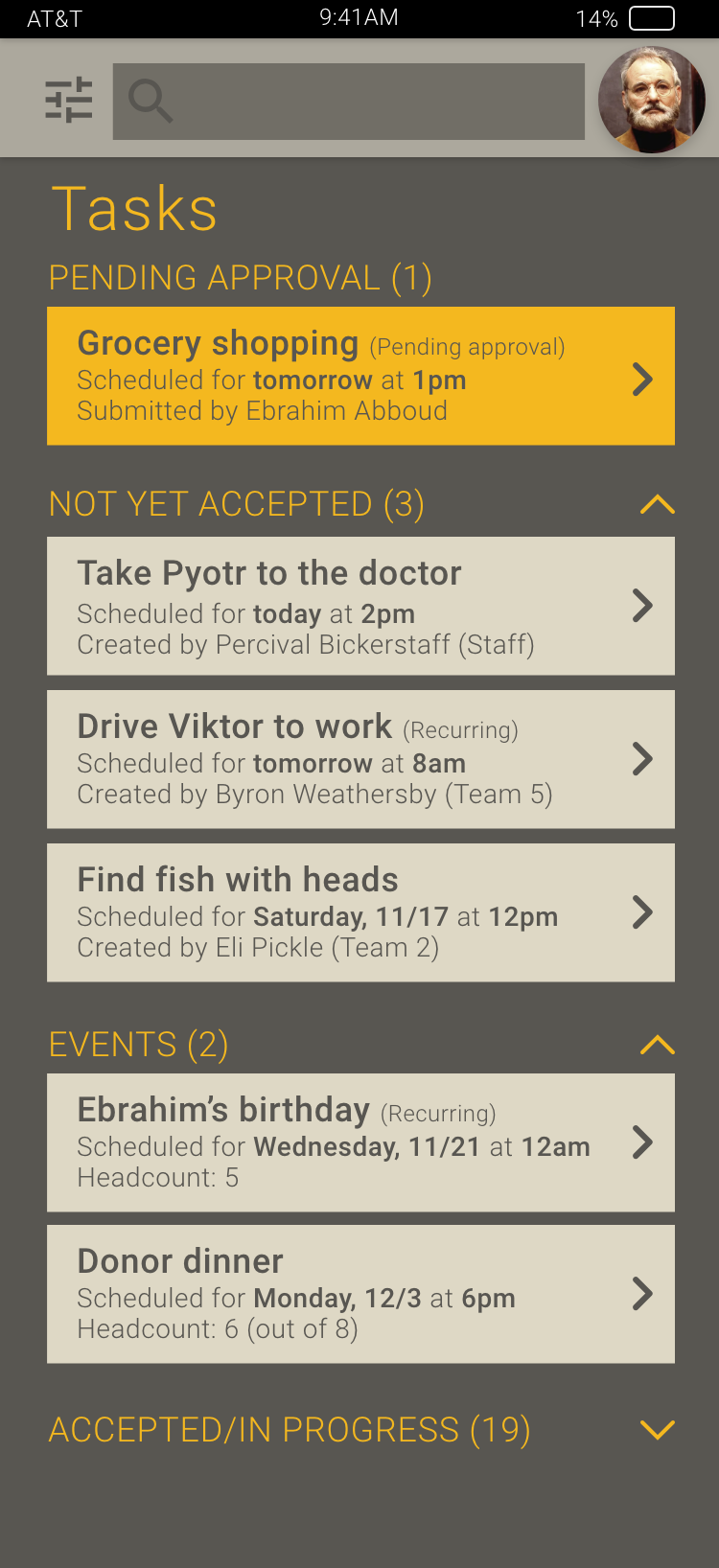Collapse the Events section
Screen dimensions: 719x1568
tap(658, 1045)
